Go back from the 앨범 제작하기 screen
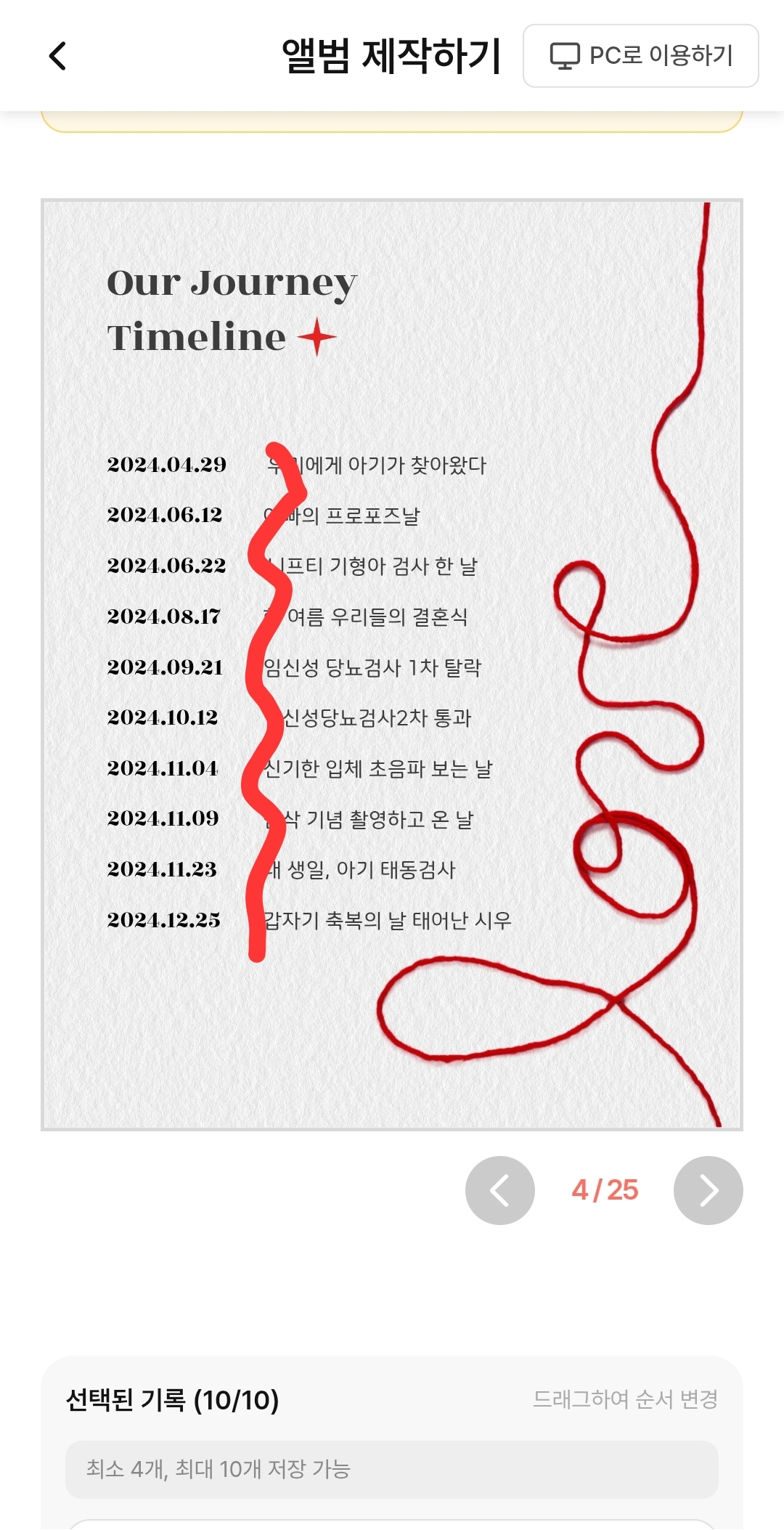This screenshot has height=1530, width=784. [x=57, y=56]
